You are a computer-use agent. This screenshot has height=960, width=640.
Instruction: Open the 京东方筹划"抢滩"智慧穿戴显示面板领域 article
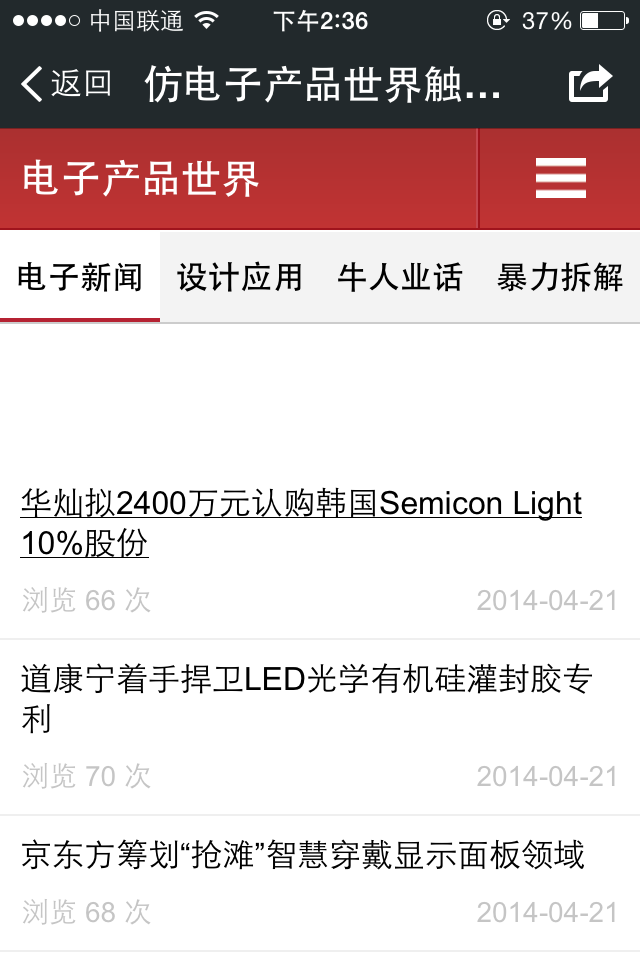pos(302,855)
